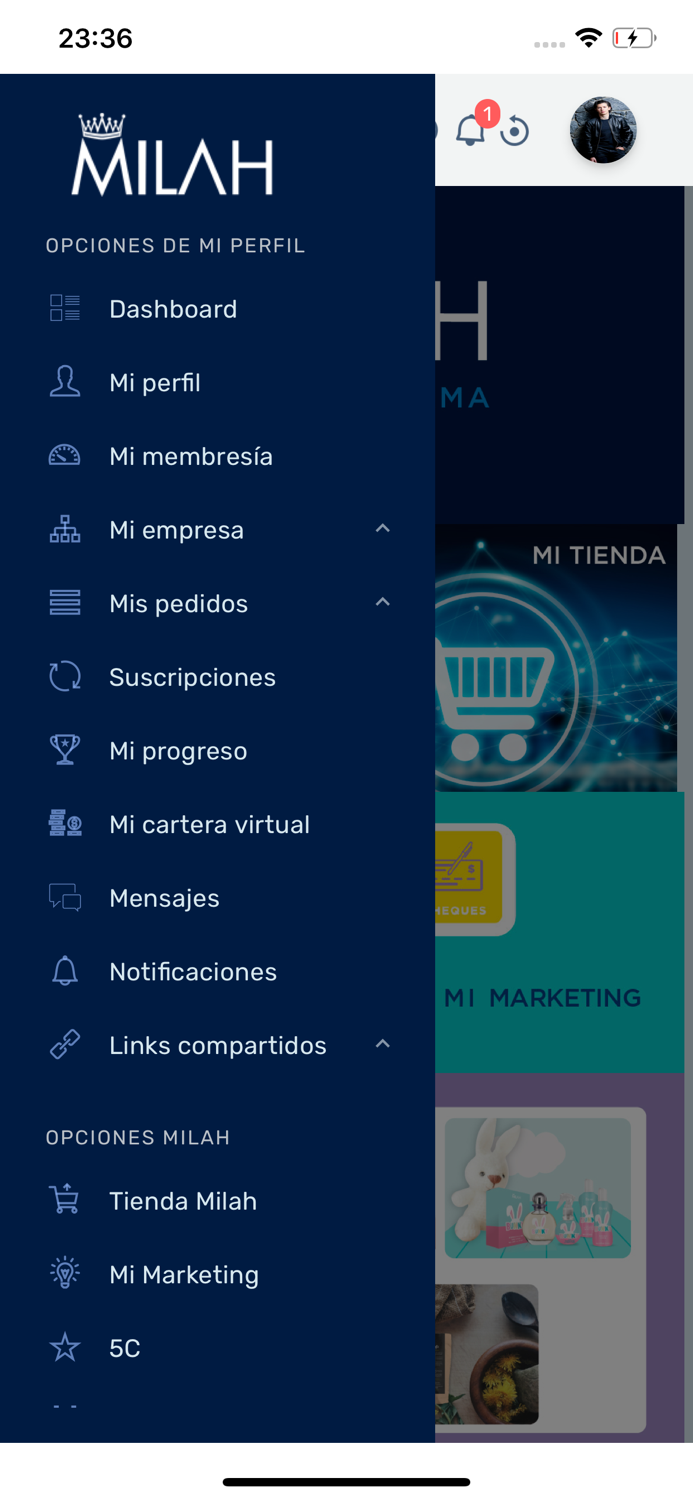The image size is (693, 1500).
Task: Open Mi Marketing in the drawer
Action: pos(184,1275)
